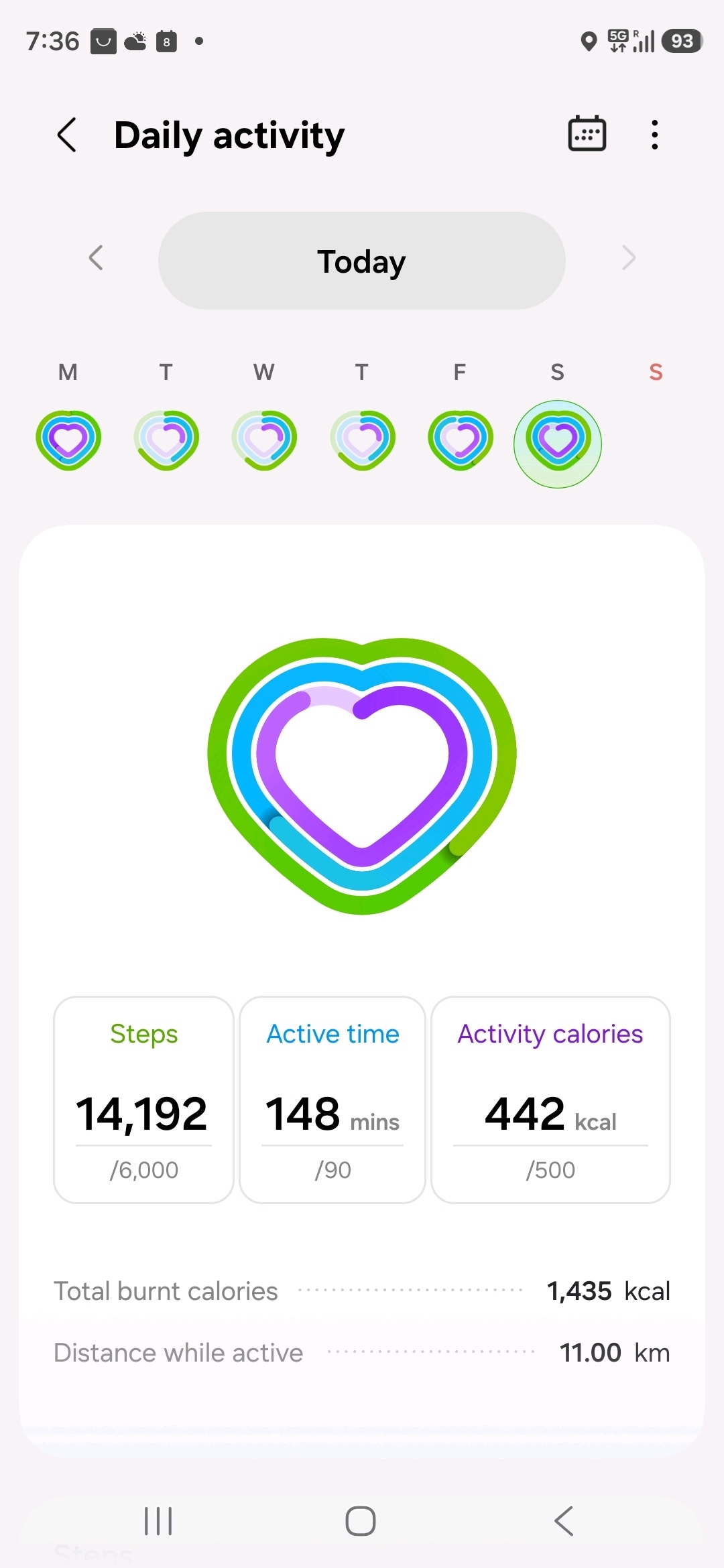The width and height of the screenshot is (724, 1568).
Task: Select Wednesday's activity heart
Action: pos(264,440)
